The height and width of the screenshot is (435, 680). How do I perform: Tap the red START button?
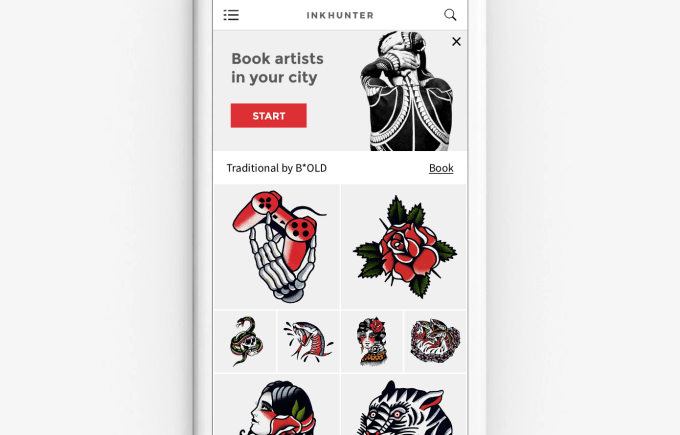click(x=268, y=116)
